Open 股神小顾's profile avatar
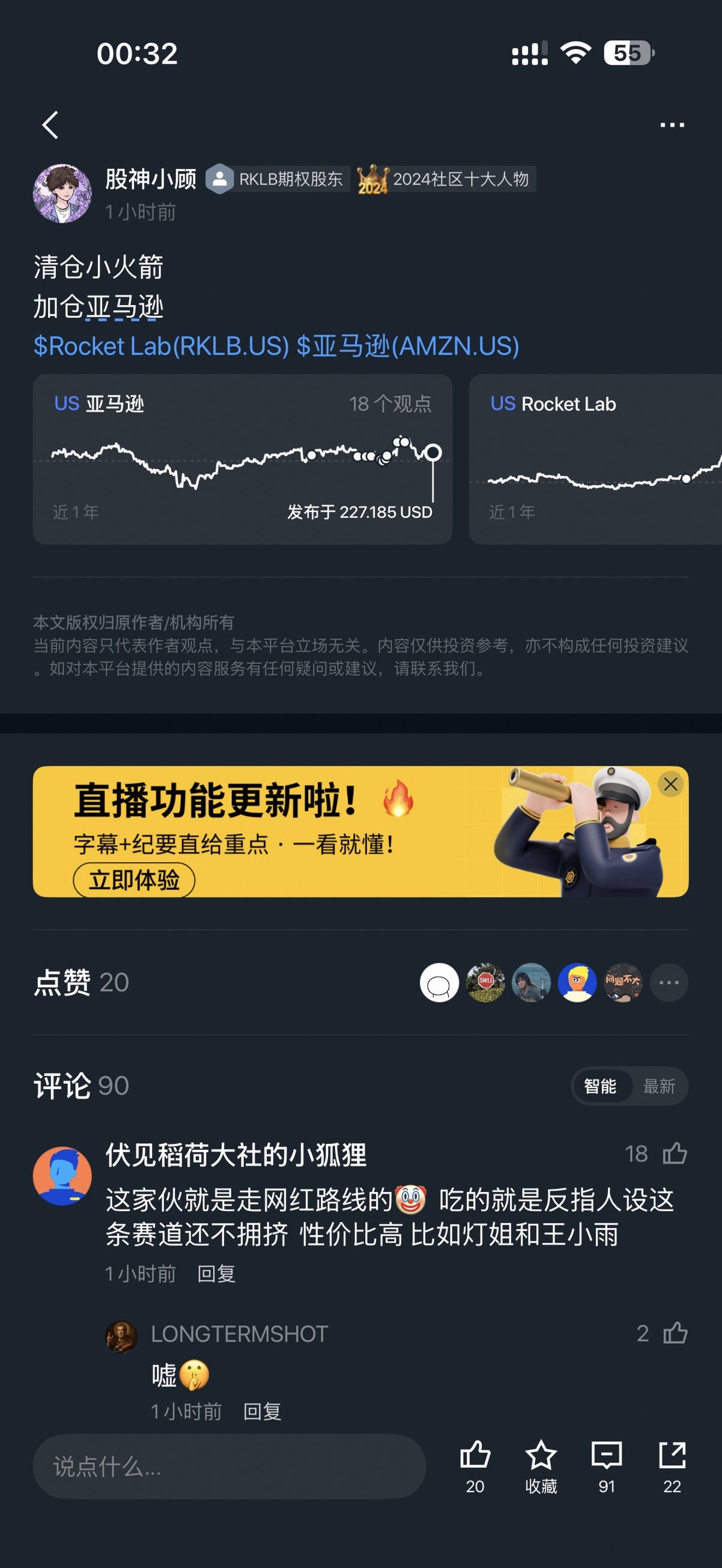The image size is (722, 1568). (62, 193)
